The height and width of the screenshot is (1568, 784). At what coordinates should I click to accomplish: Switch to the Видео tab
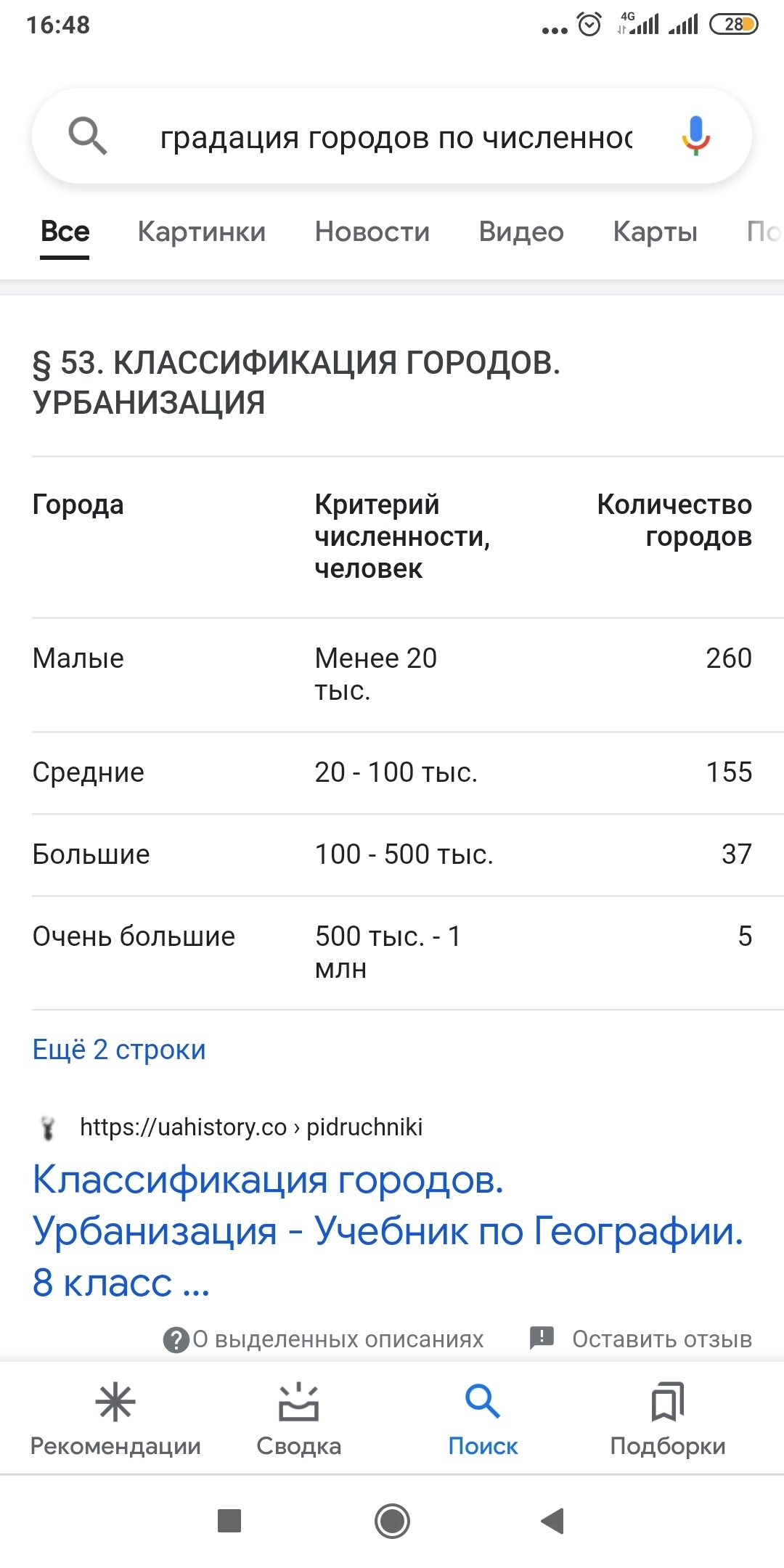[x=521, y=232]
